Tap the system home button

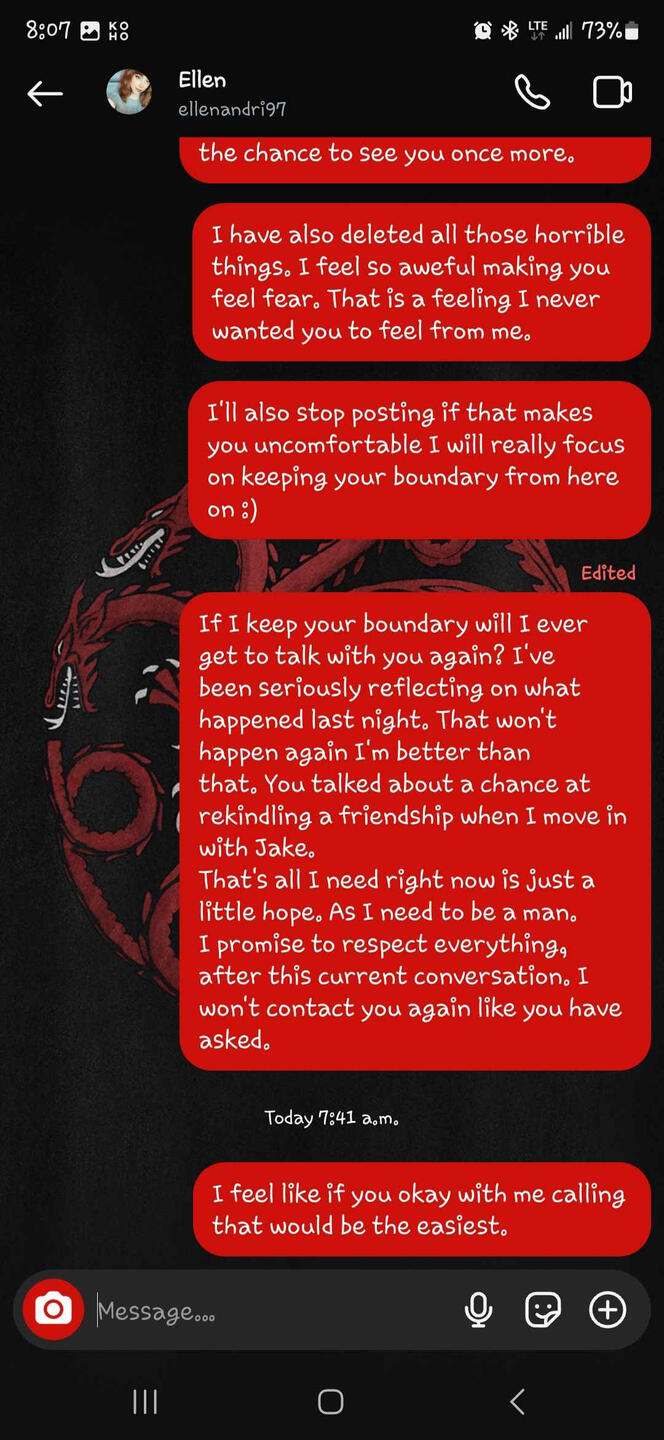click(331, 1402)
